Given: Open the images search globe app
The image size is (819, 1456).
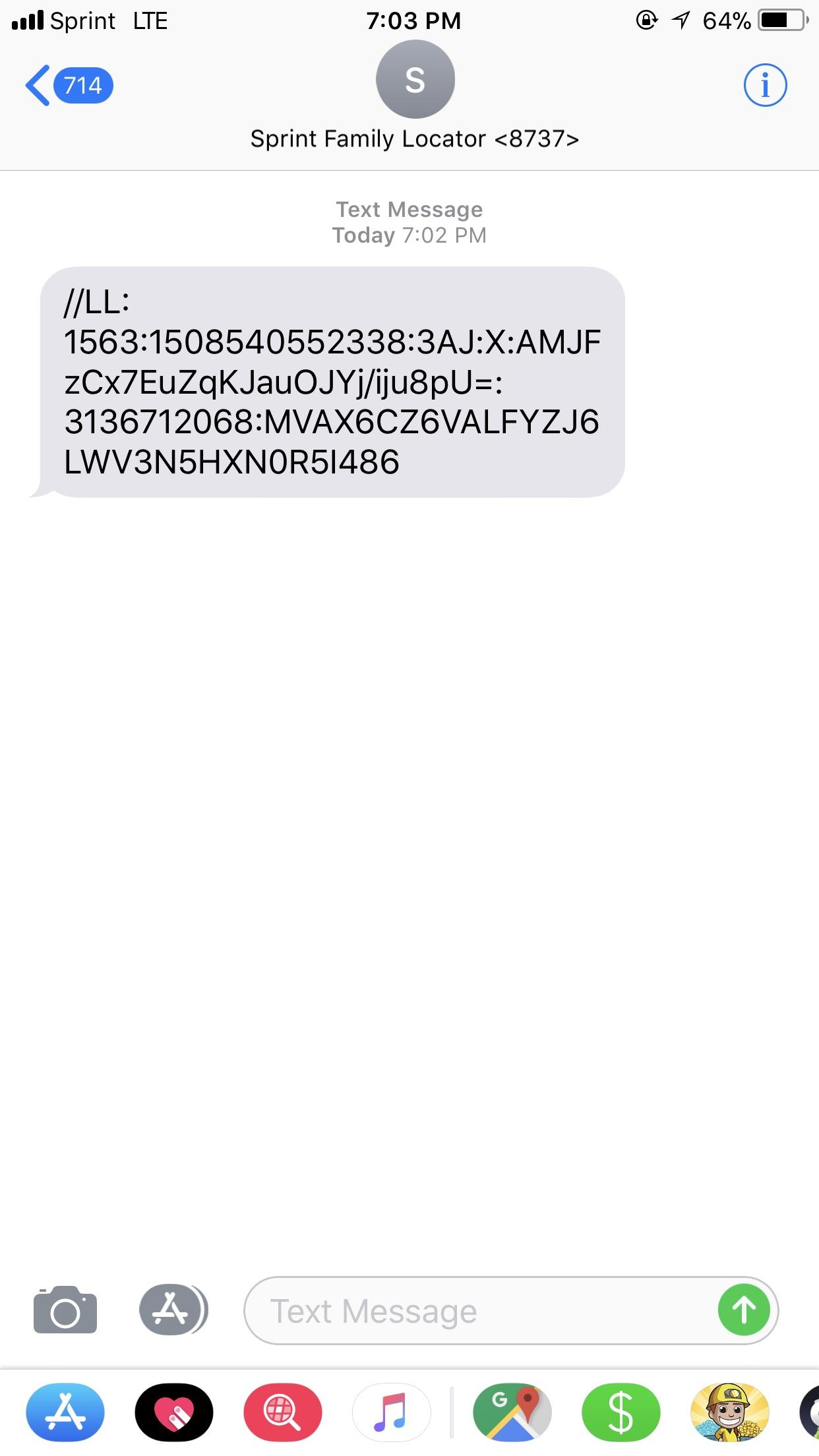Looking at the screenshot, I should point(283,1412).
